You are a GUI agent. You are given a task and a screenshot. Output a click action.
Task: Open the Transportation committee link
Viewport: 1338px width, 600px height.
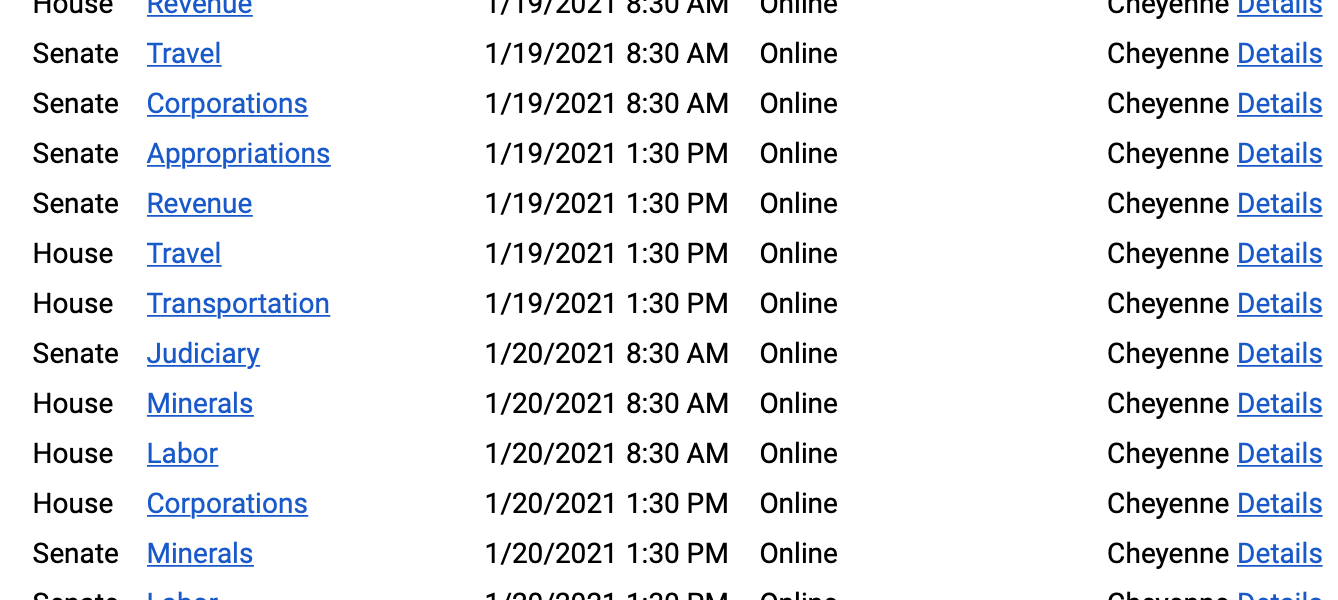coord(238,304)
